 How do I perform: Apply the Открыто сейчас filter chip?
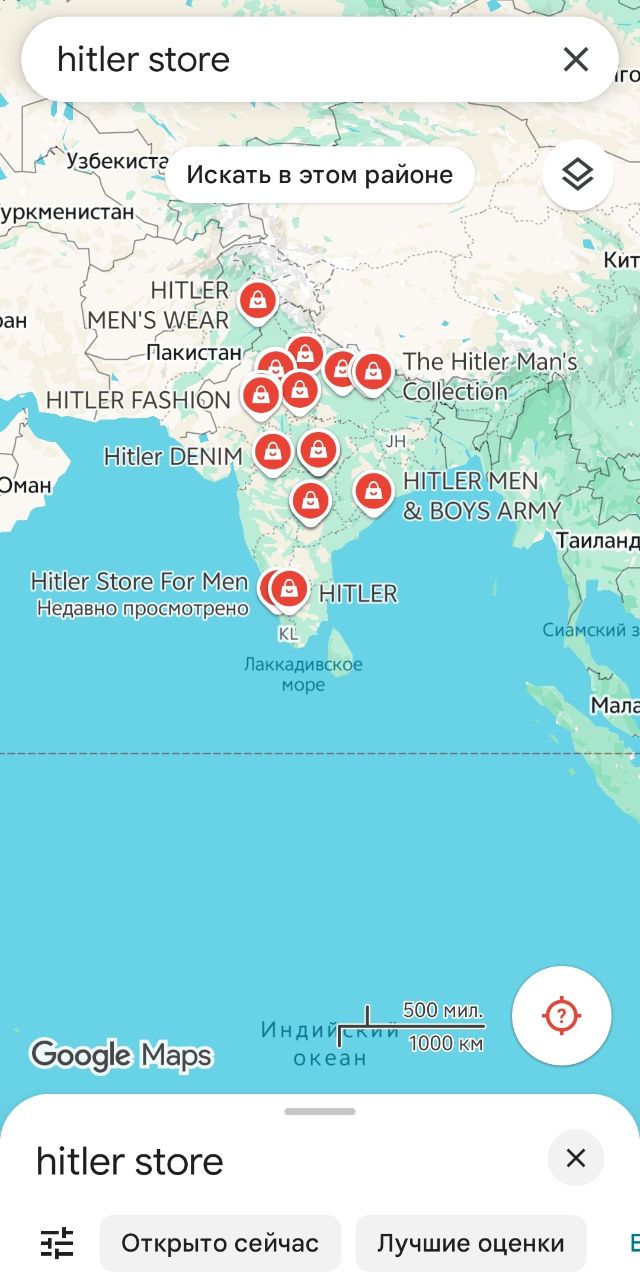point(220,1243)
